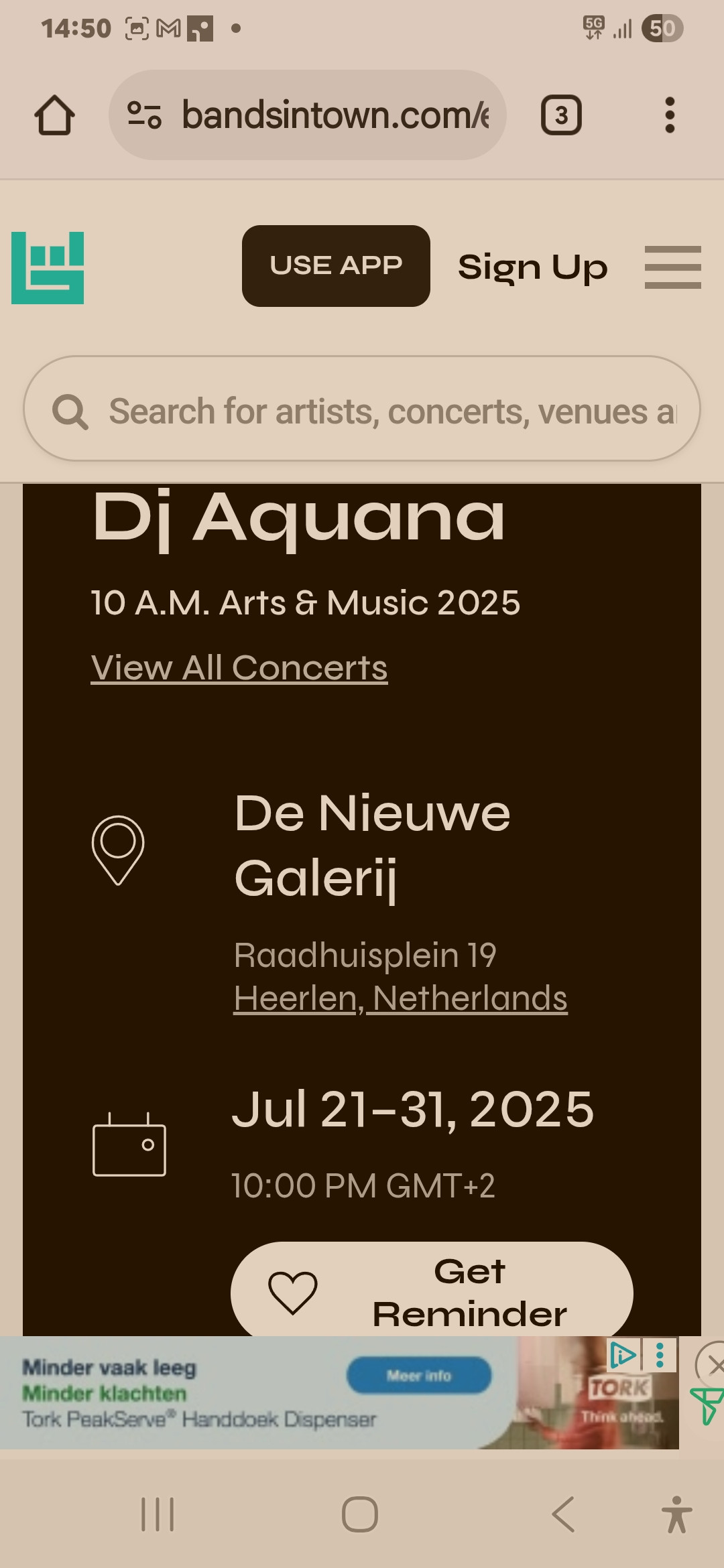The height and width of the screenshot is (1568, 724).
Task: Open the browser tab switcher
Action: pyautogui.click(x=561, y=115)
